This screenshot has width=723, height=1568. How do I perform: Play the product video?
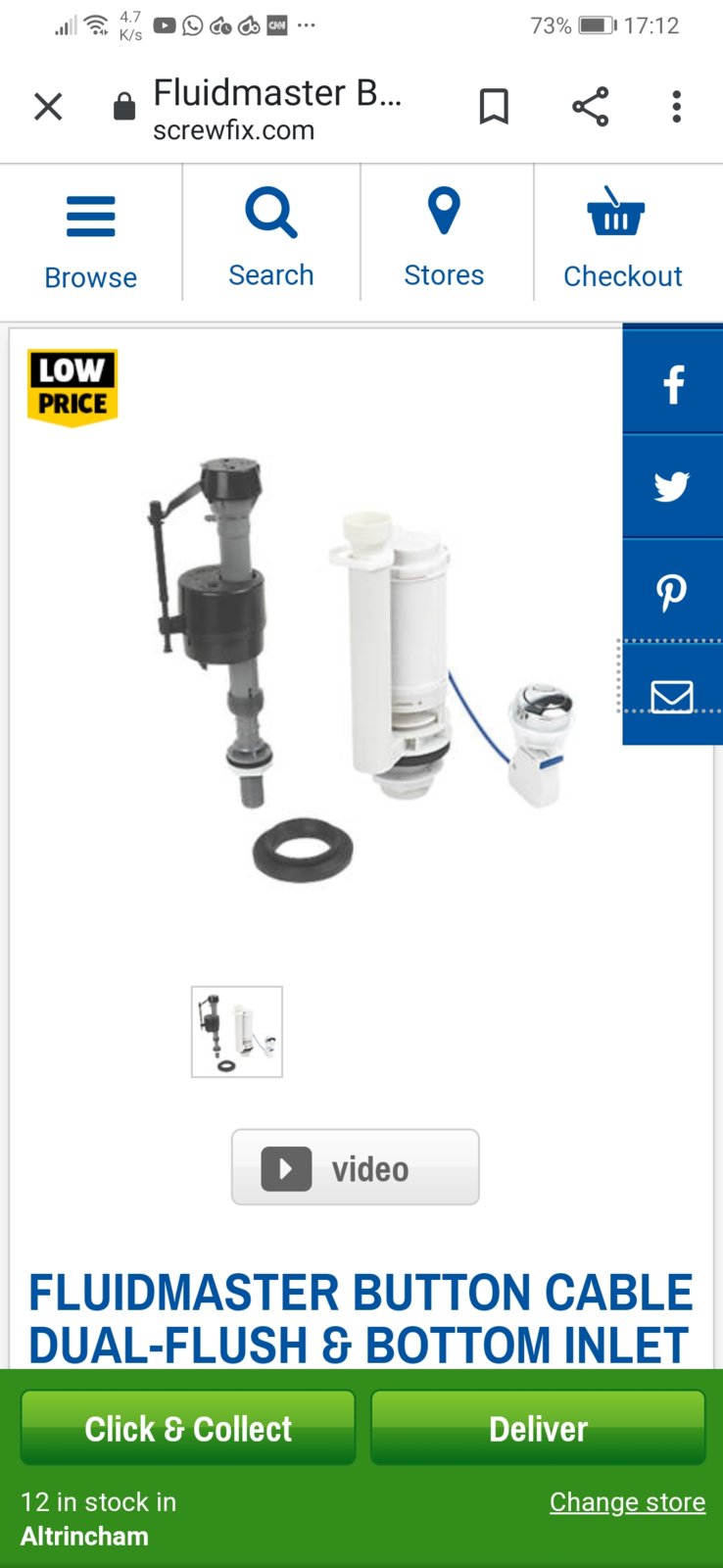click(356, 1167)
